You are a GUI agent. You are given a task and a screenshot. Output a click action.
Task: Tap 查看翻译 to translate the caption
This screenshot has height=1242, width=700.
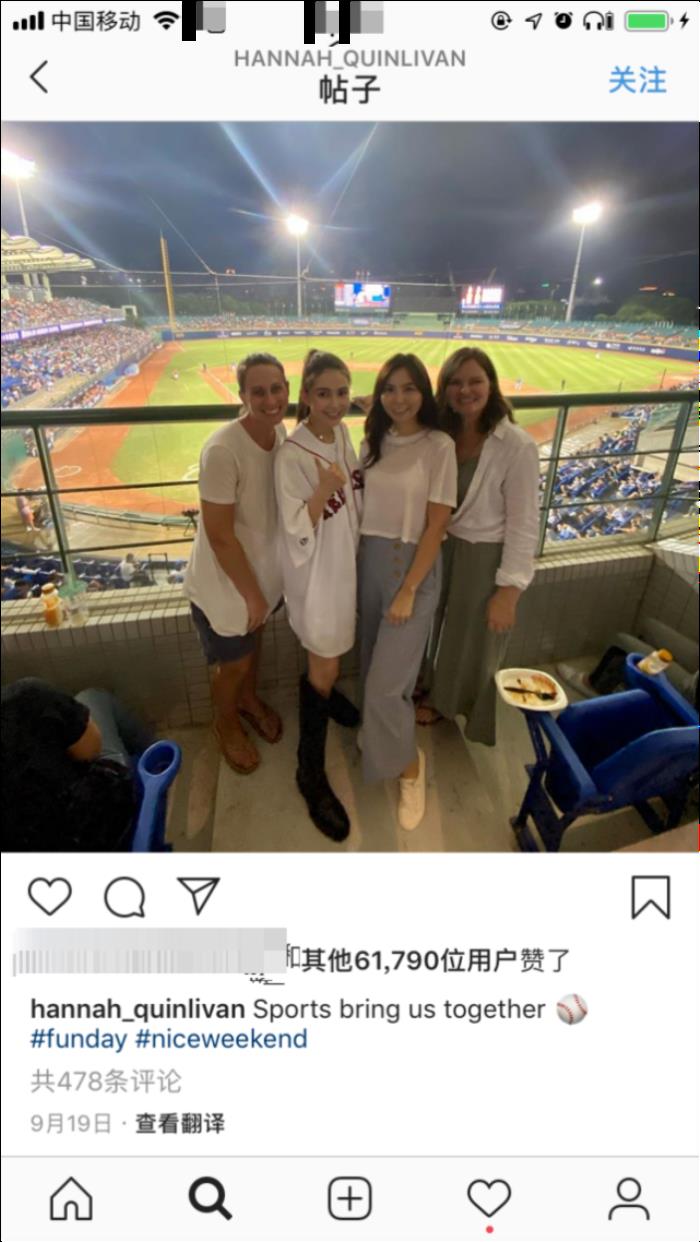click(x=180, y=1123)
